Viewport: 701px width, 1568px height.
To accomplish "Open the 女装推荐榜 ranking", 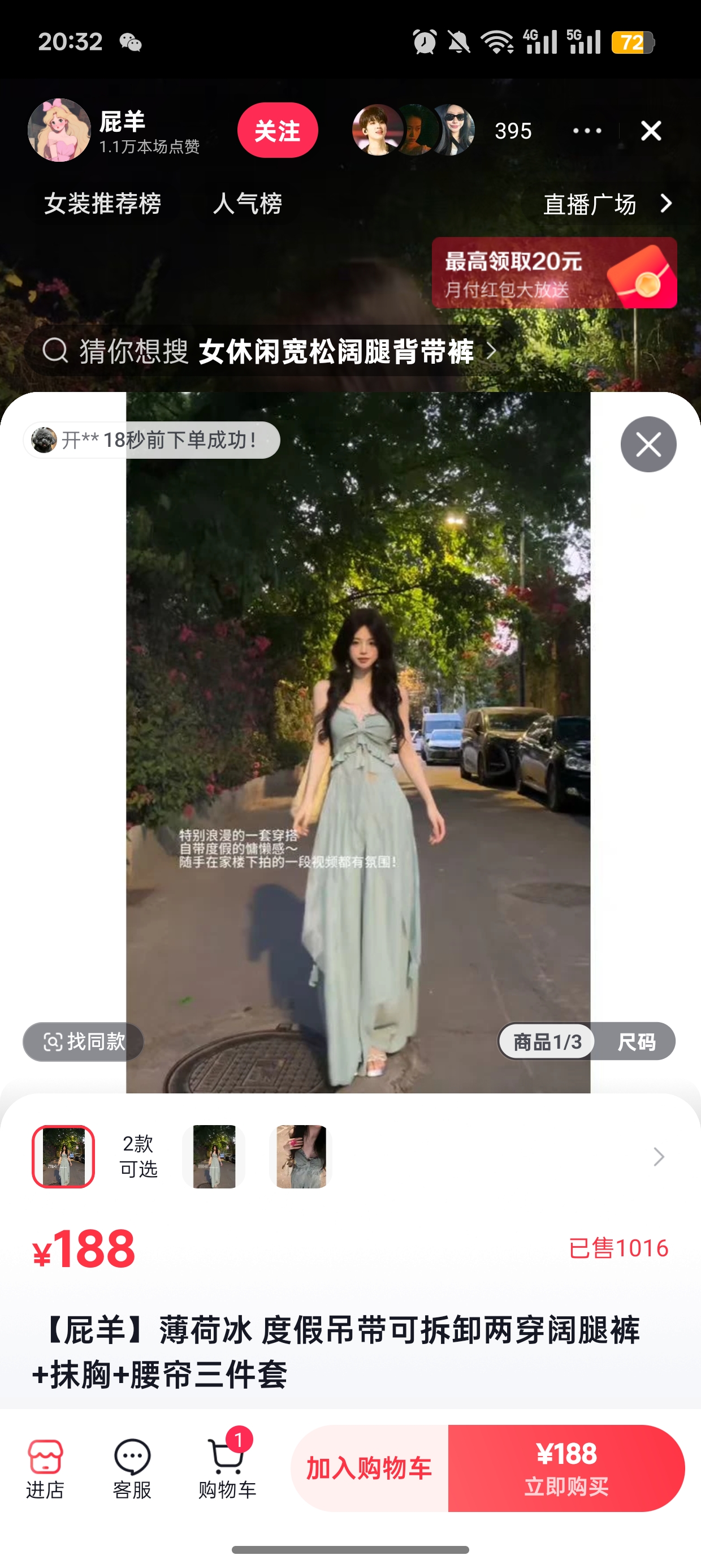I will 102,203.
